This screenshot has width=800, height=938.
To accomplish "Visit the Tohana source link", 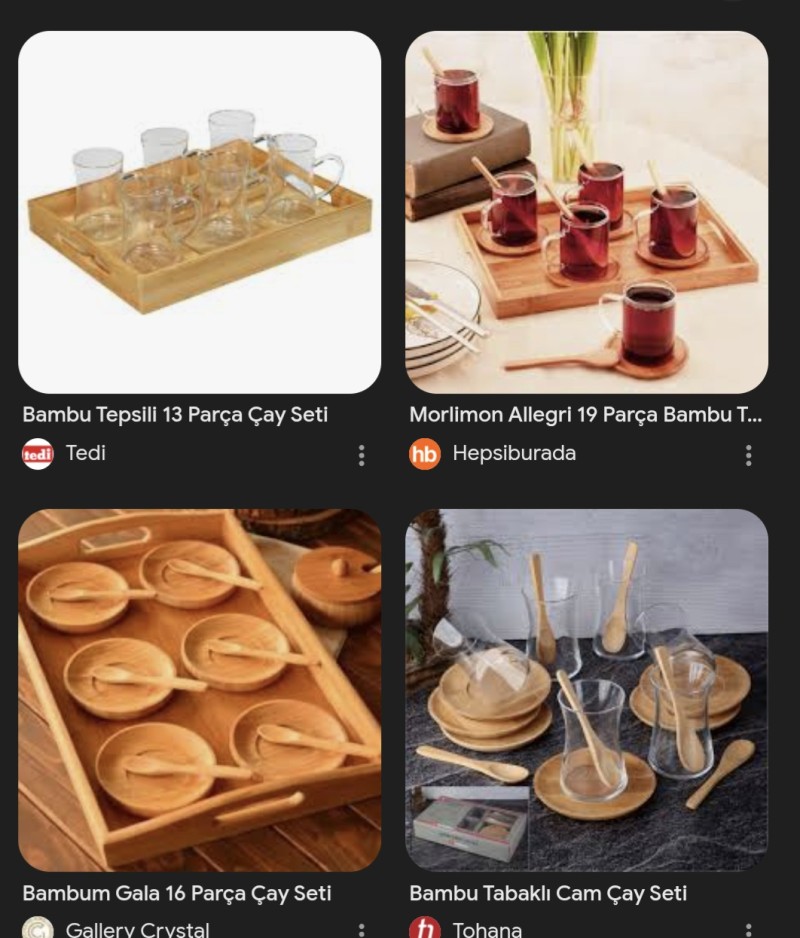I will tap(486, 929).
